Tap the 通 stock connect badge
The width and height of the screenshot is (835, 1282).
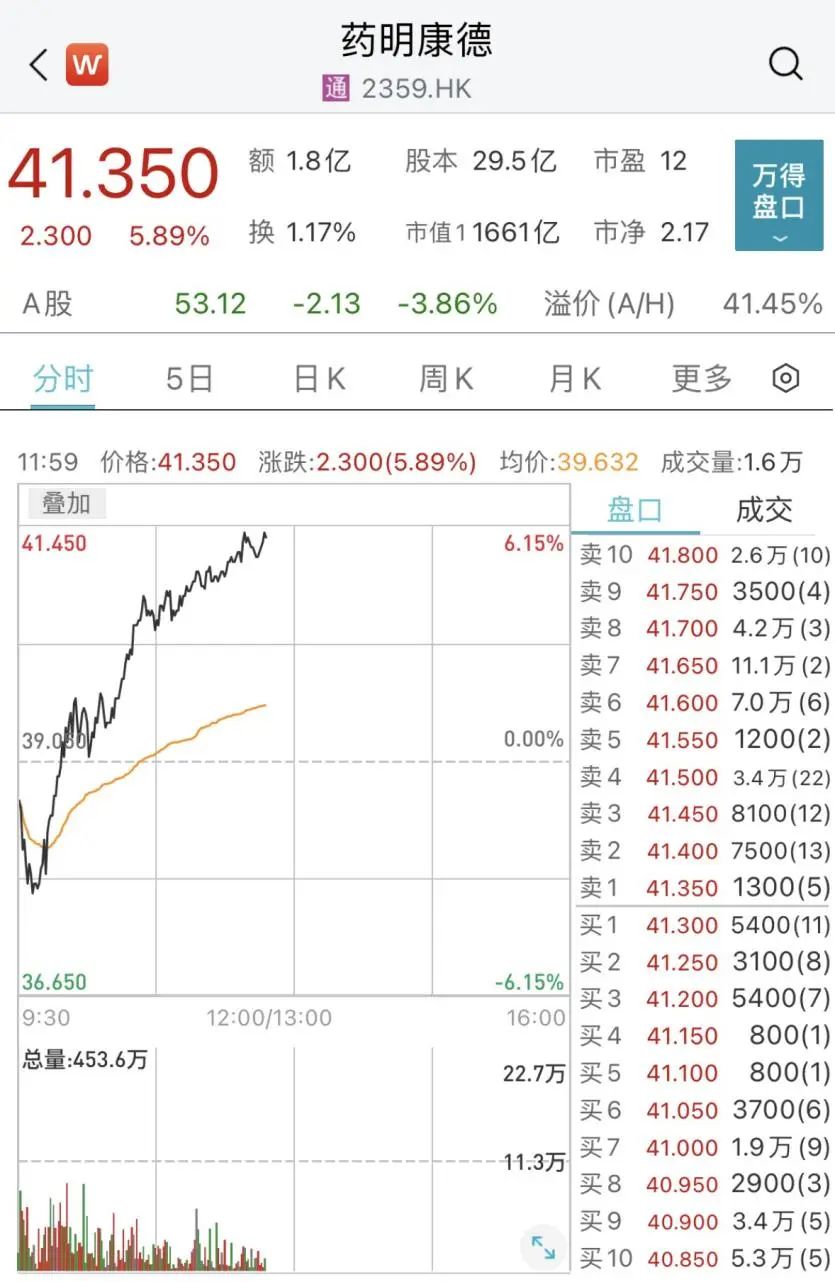pyautogui.click(x=337, y=89)
